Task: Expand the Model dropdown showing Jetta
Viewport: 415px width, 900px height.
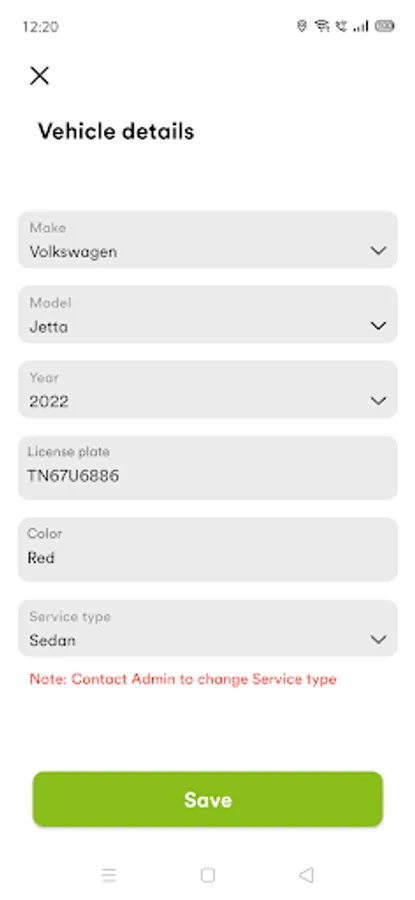Action: point(208,315)
